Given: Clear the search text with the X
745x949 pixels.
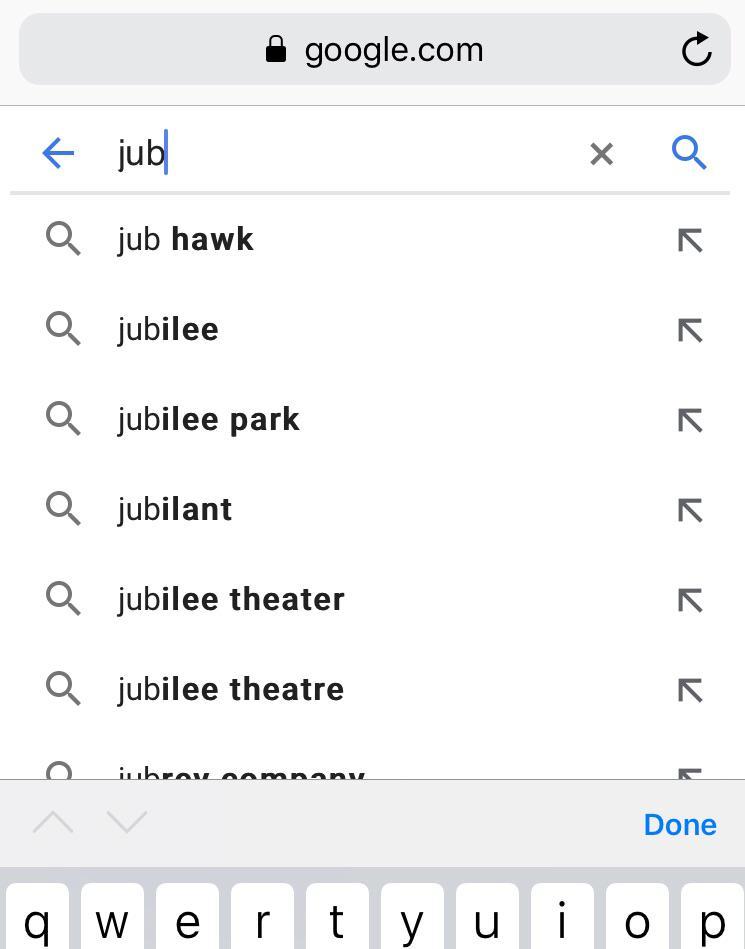Looking at the screenshot, I should (x=601, y=153).
